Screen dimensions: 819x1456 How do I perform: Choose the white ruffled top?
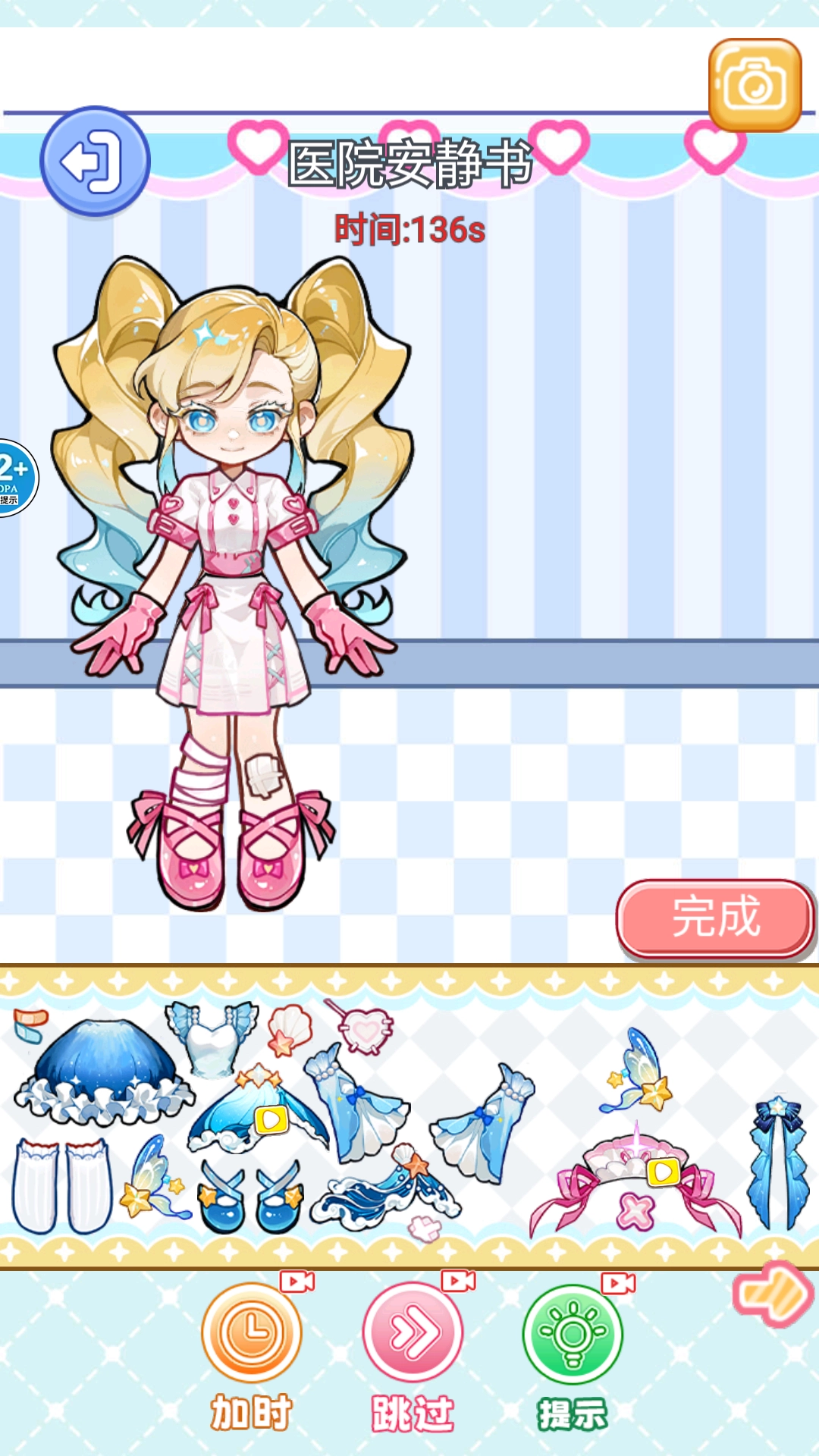(x=212, y=1037)
